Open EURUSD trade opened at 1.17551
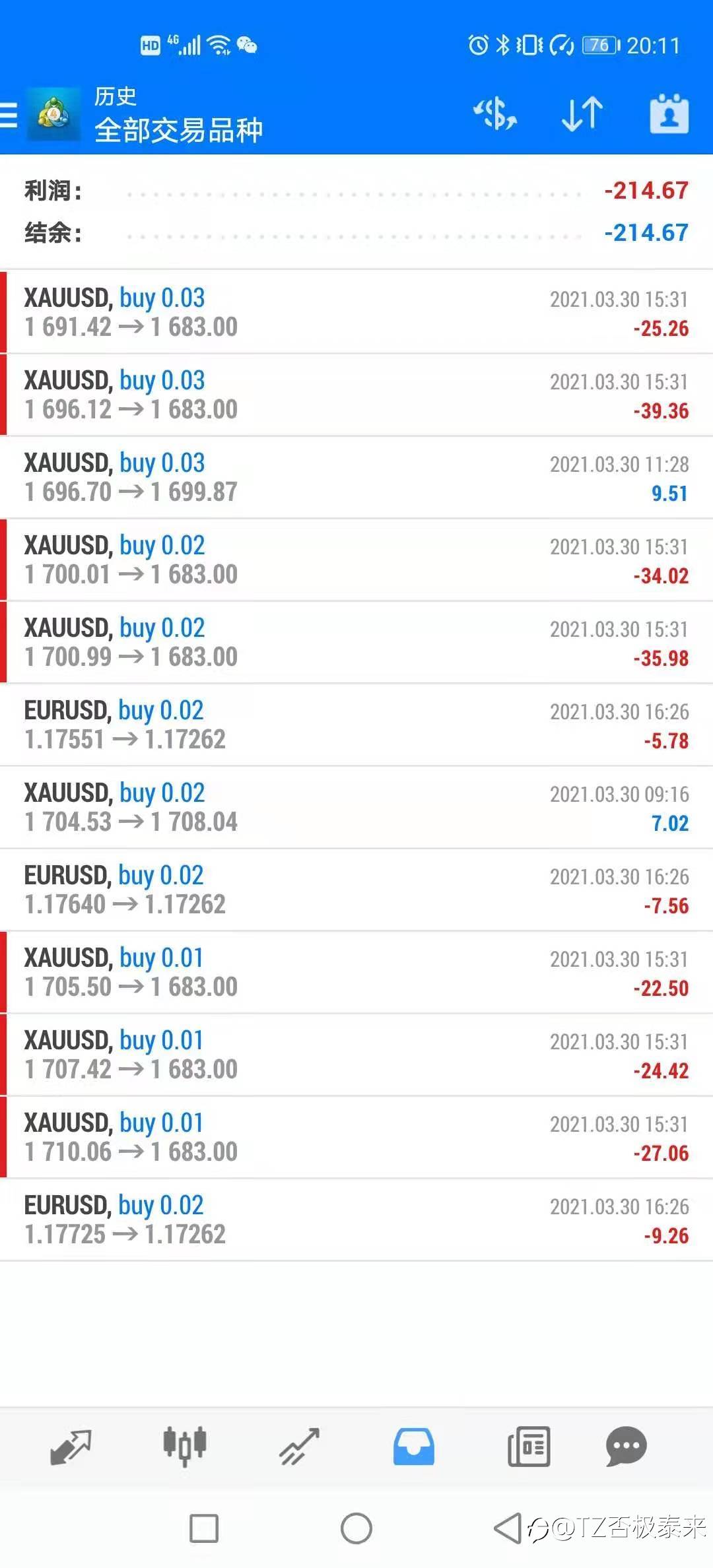 [356, 725]
